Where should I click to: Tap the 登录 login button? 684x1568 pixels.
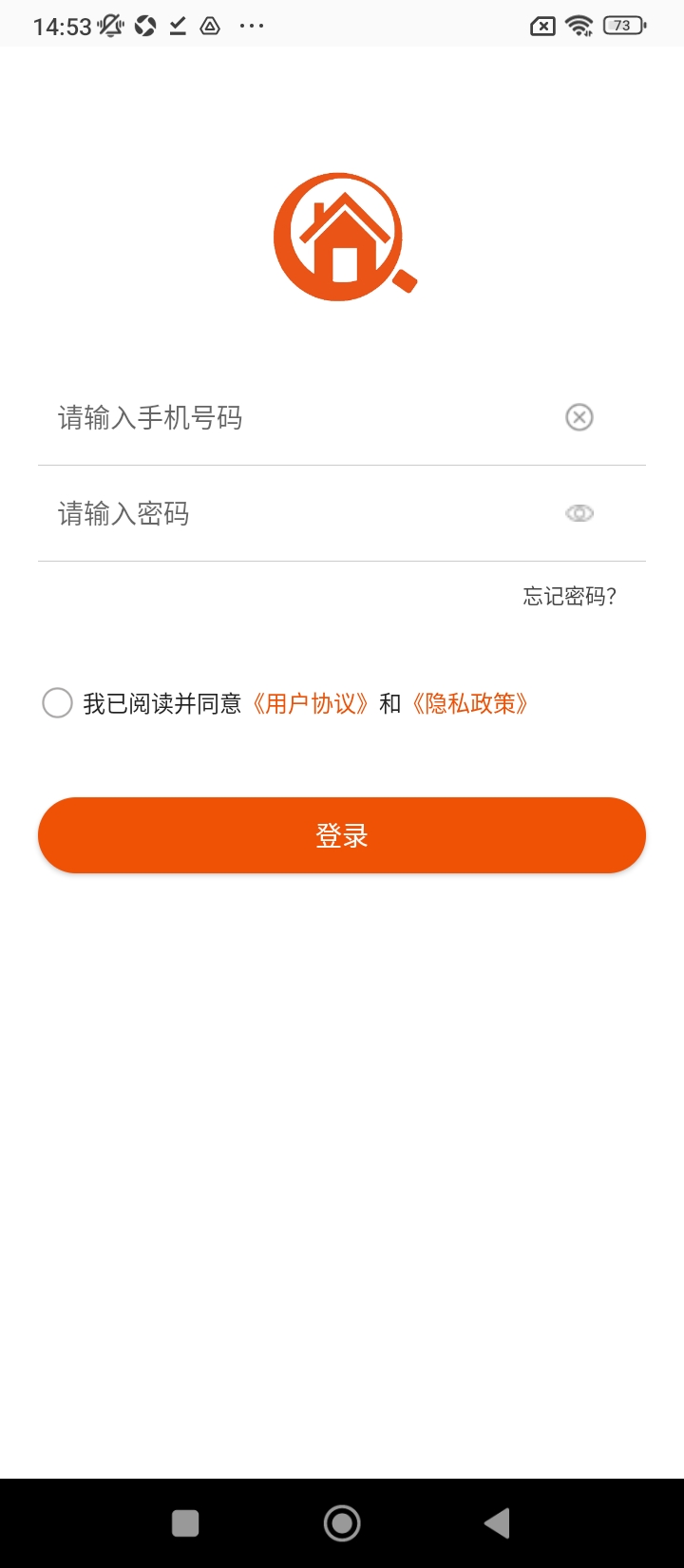[342, 835]
